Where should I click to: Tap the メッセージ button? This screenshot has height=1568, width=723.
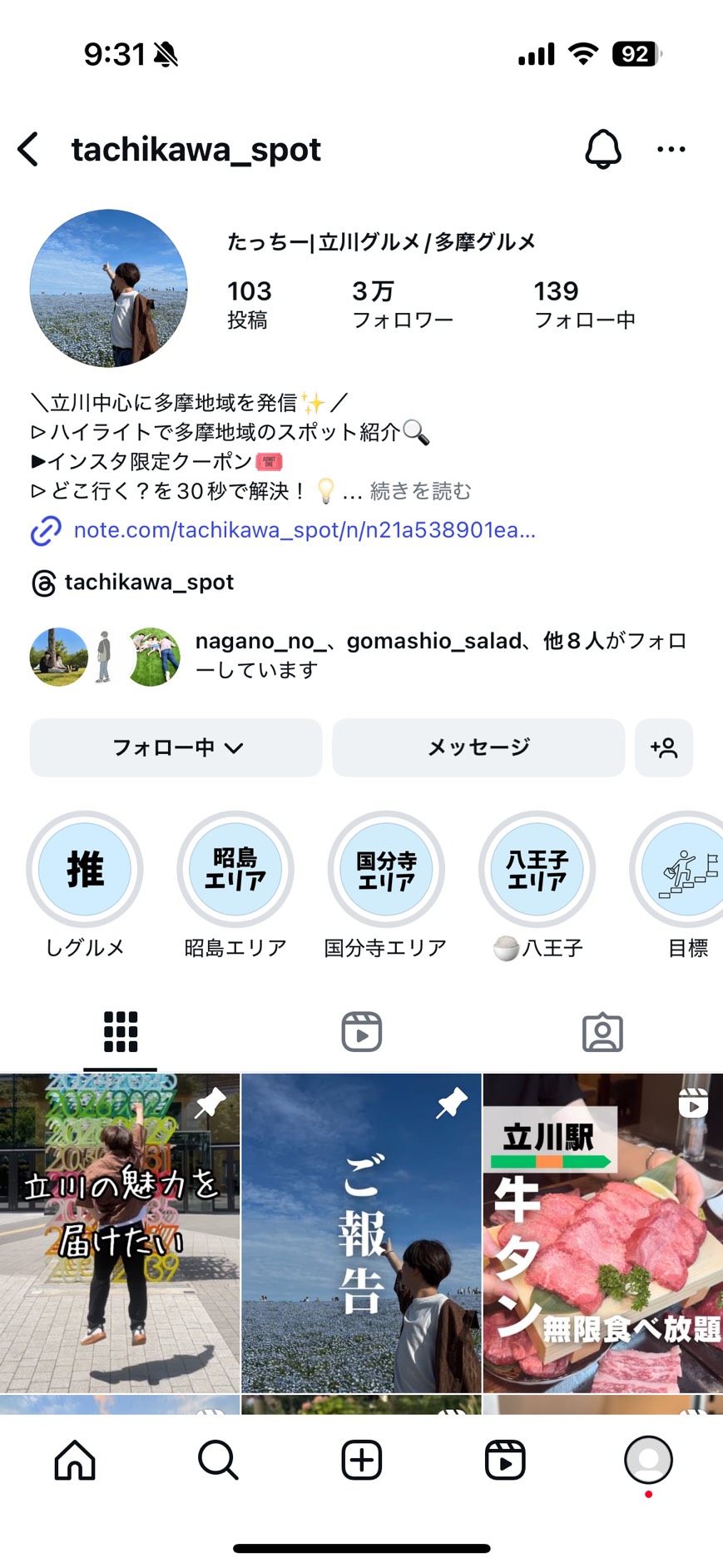[478, 747]
